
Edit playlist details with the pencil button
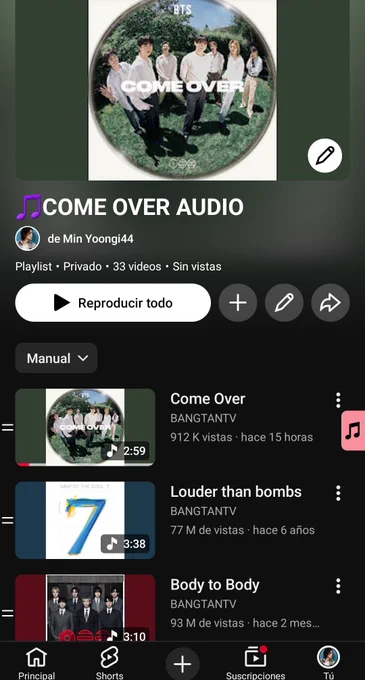[x=284, y=303]
